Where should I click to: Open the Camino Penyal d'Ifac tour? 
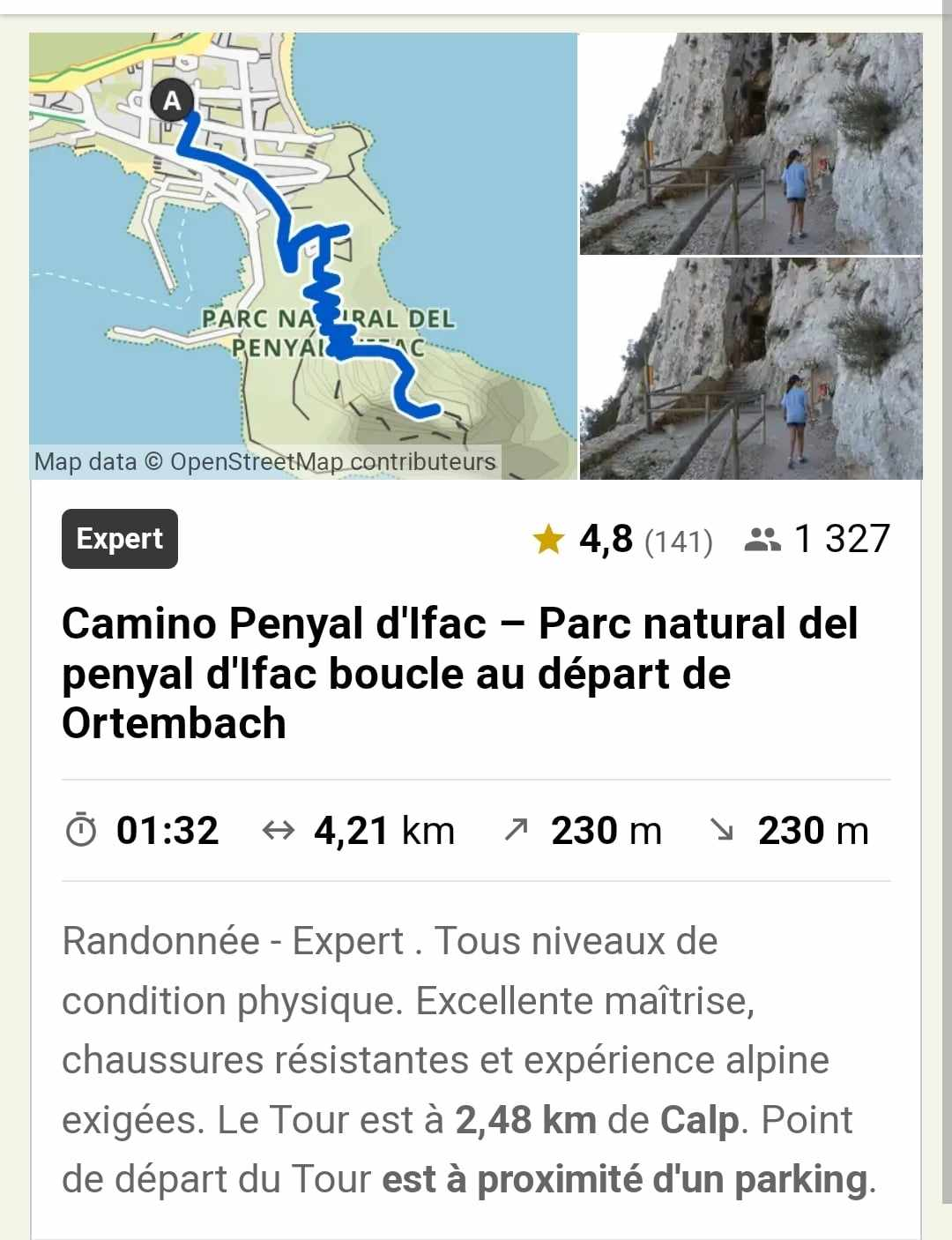click(x=458, y=673)
